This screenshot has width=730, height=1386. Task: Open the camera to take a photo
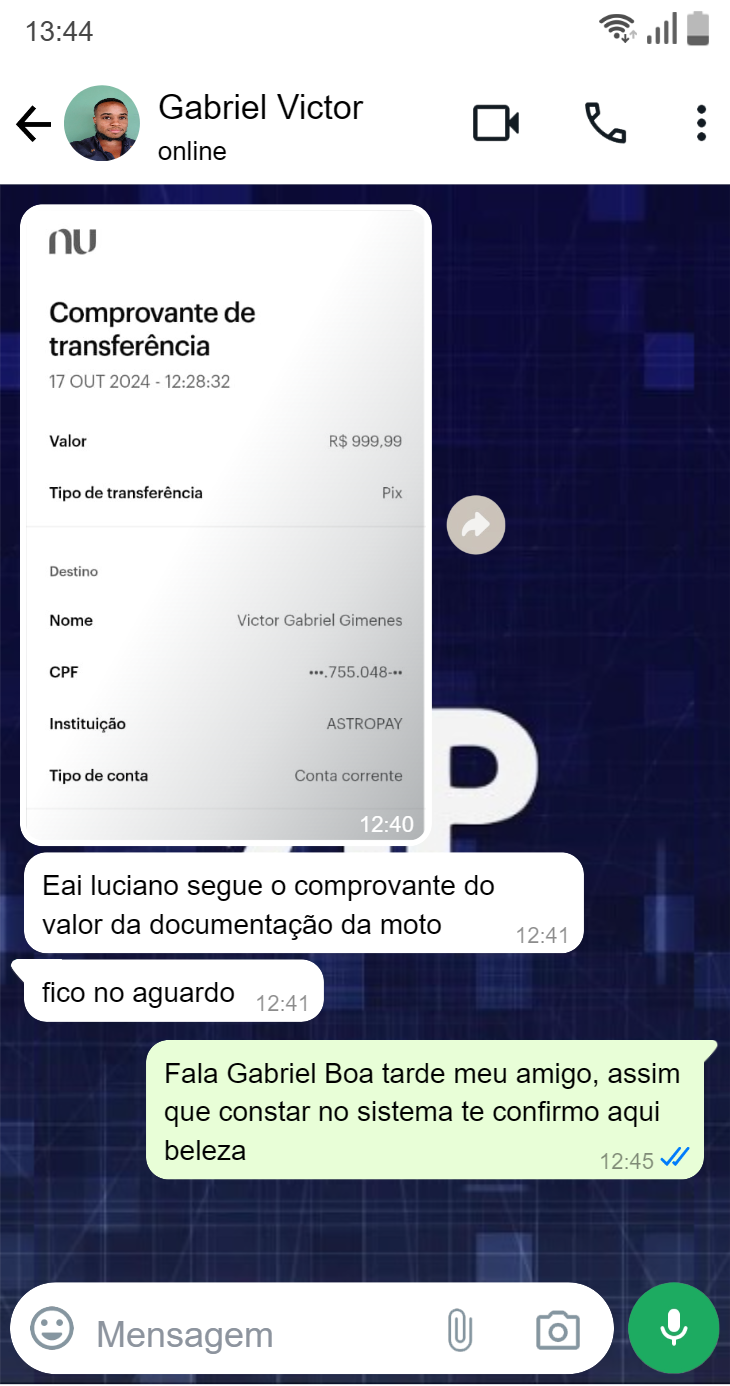pos(557,1330)
